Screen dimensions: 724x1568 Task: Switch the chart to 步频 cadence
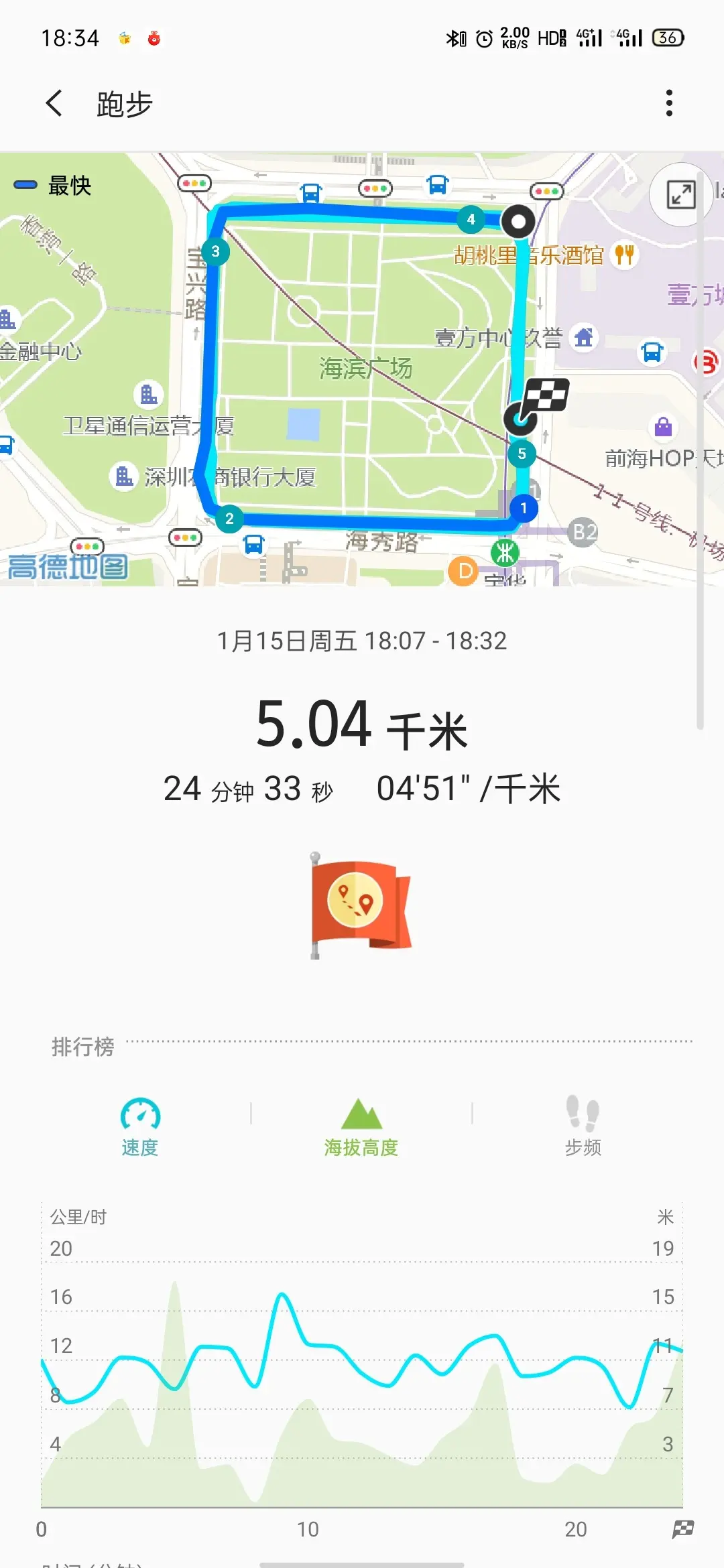pos(583,1127)
